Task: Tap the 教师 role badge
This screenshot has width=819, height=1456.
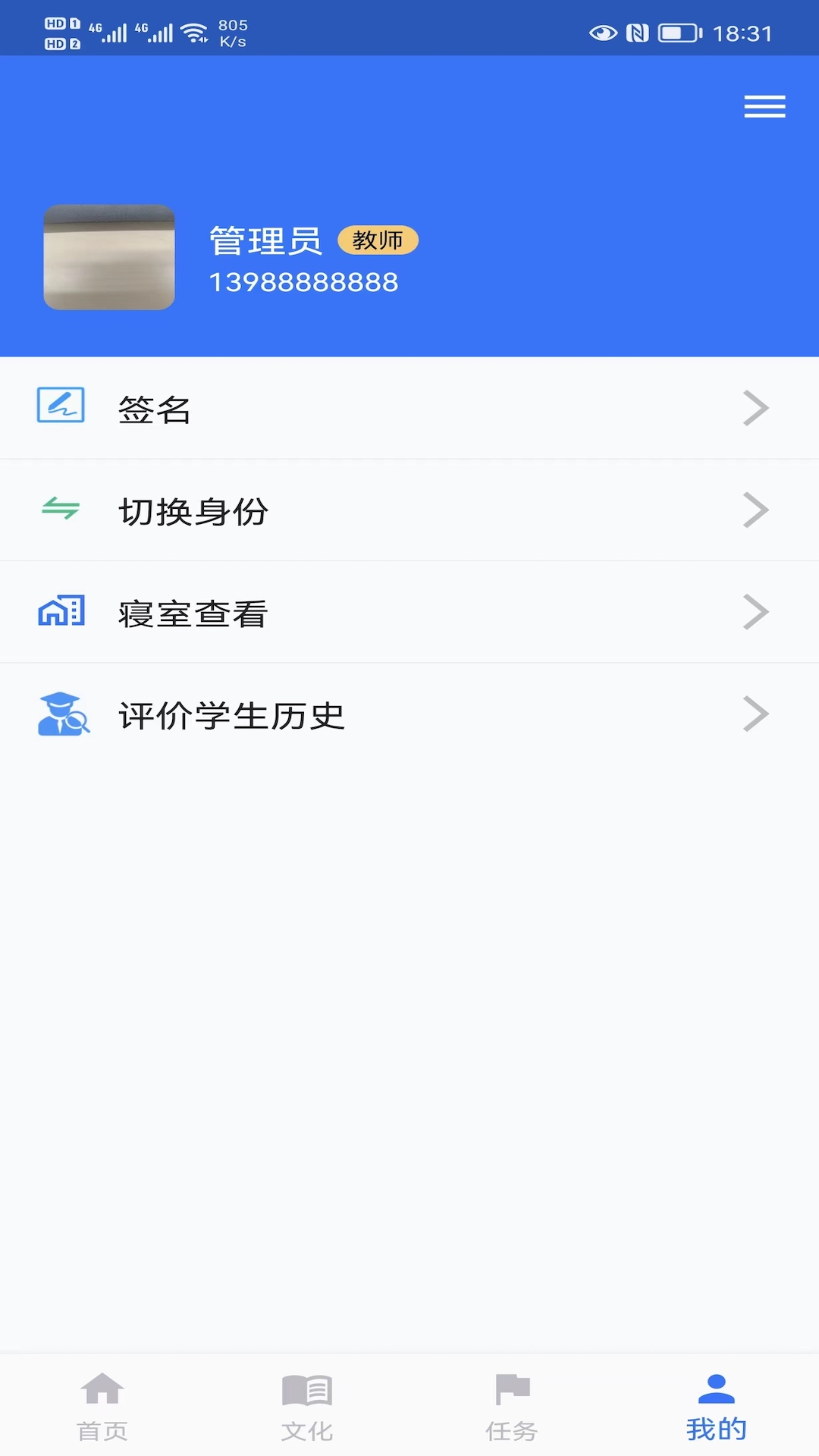Action: tap(379, 240)
